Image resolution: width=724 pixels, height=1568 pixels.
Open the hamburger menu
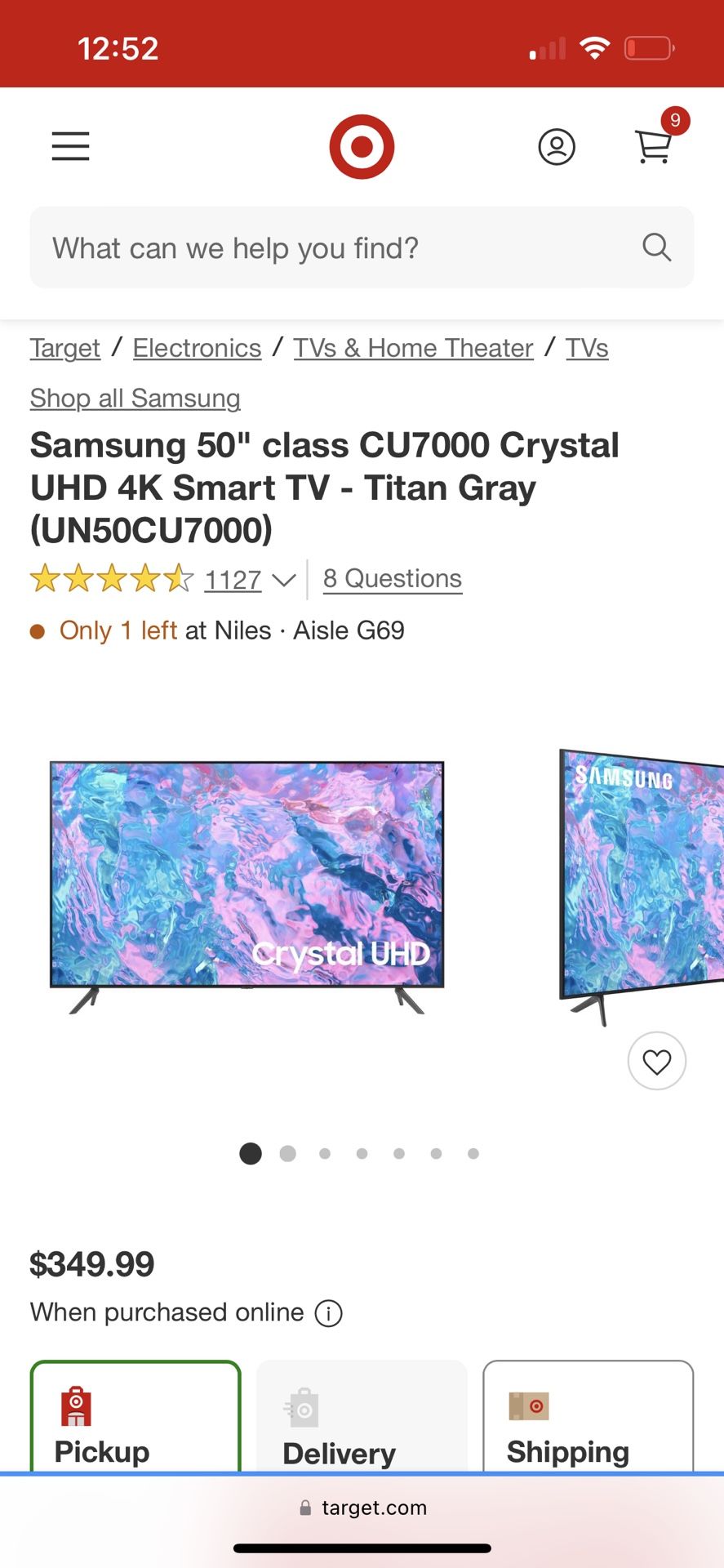coord(70,147)
